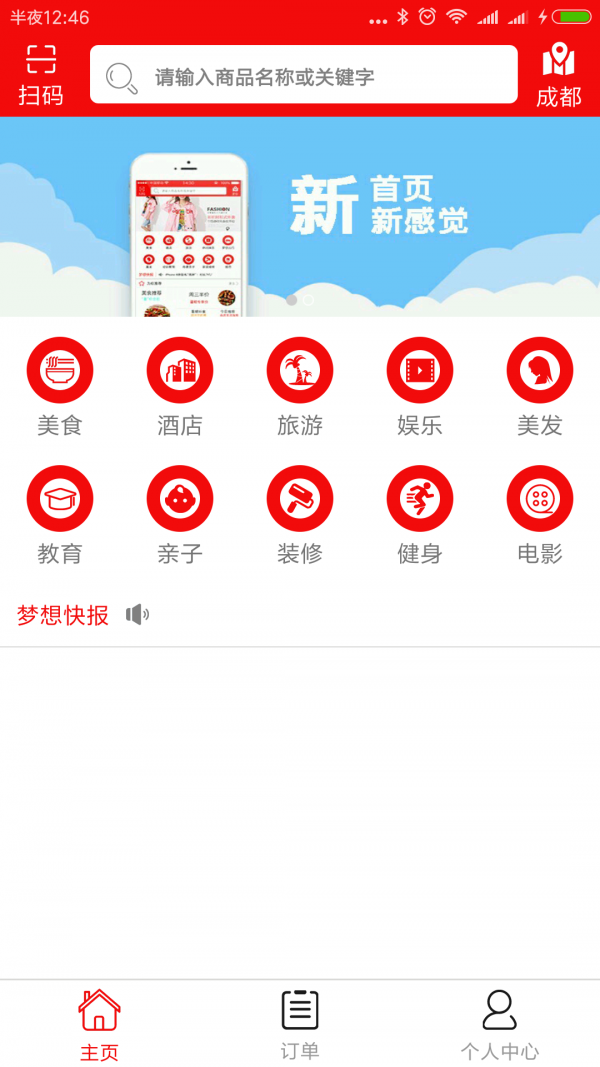Go to the 个人中心 tab
600x1067 pixels.
coord(499,1024)
